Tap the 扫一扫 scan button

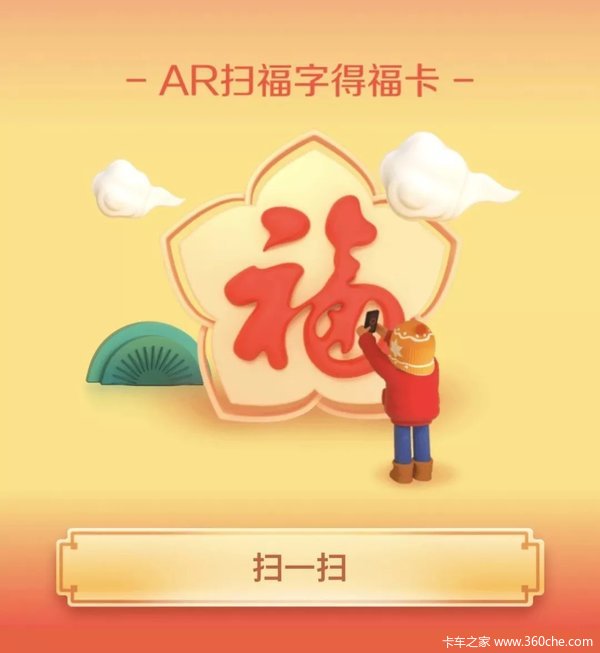click(x=299, y=569)
